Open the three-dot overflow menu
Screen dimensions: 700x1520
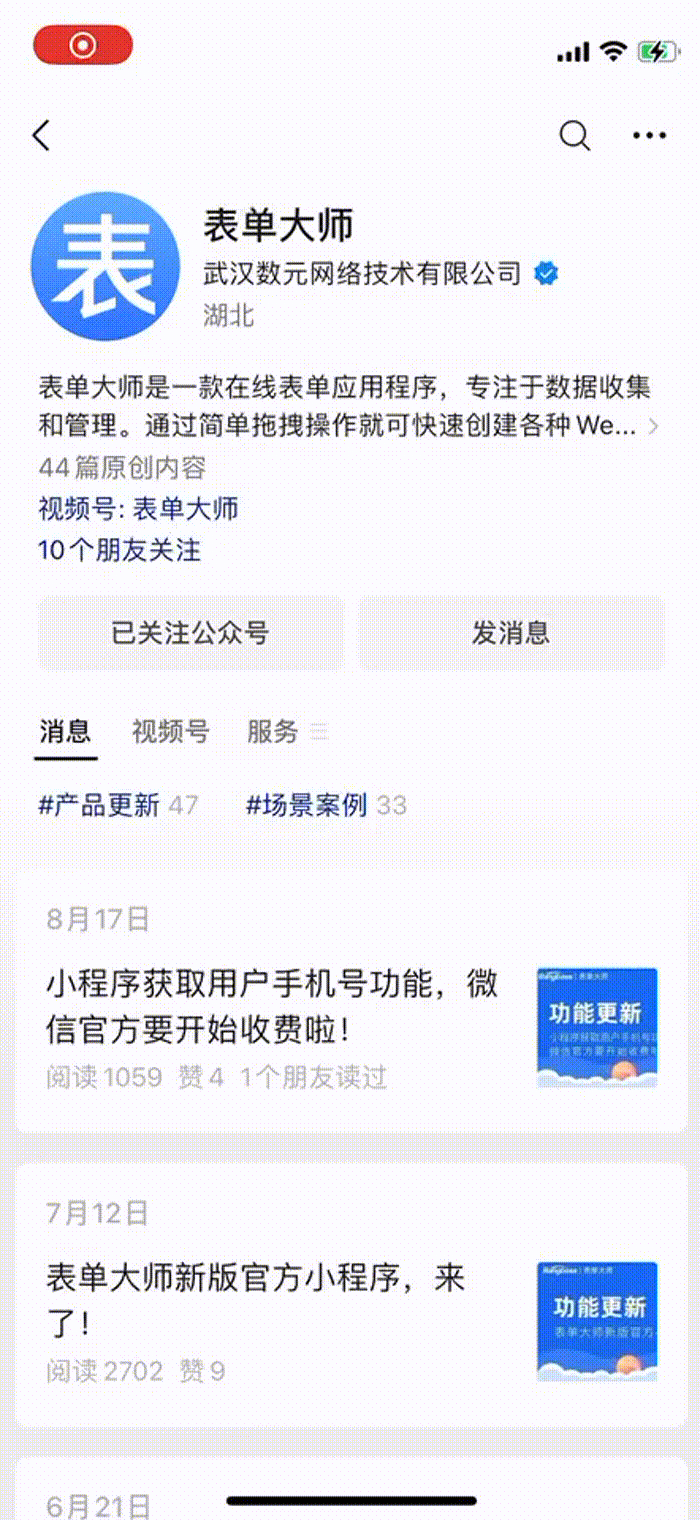pyautogui.click(x=649, y=136)
